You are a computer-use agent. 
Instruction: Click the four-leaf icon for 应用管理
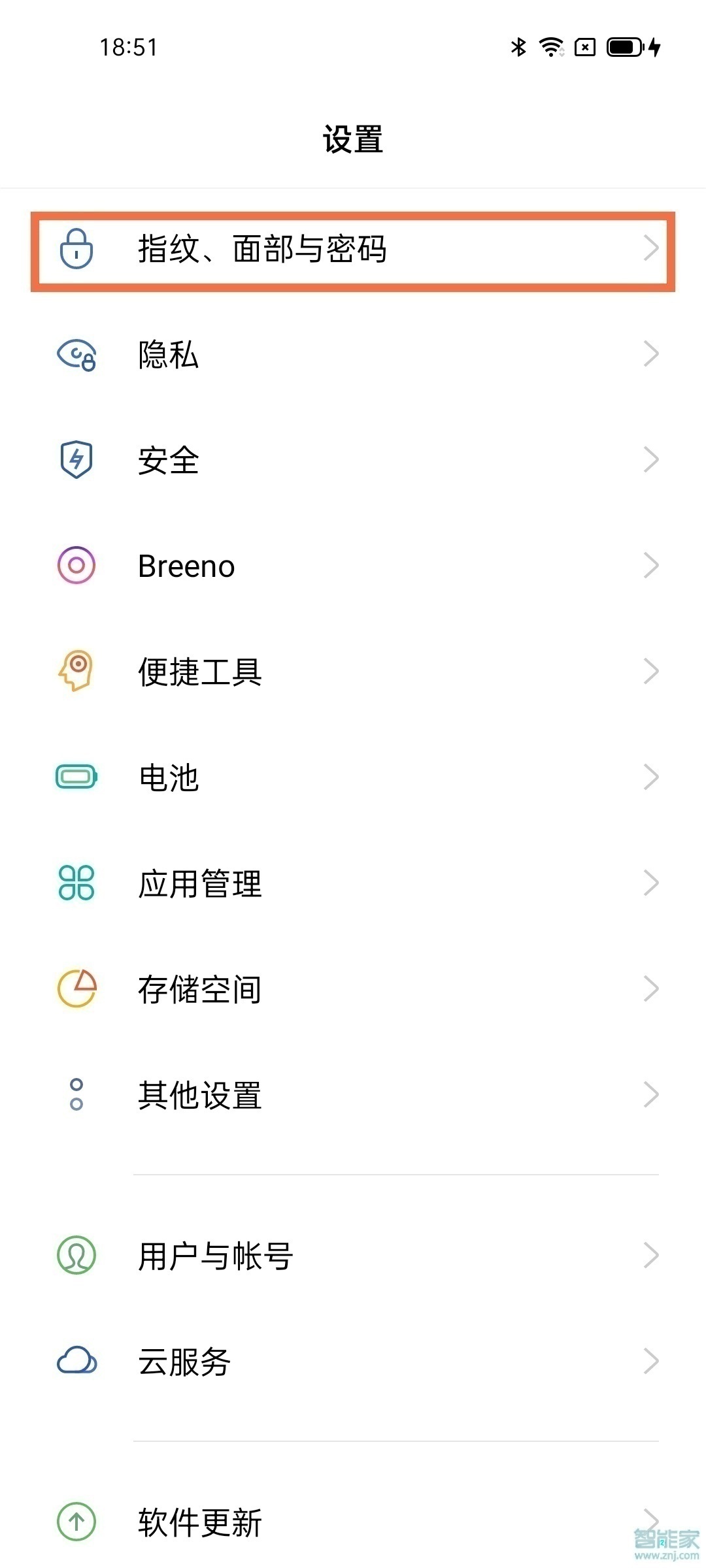click(x=76, y=883)
